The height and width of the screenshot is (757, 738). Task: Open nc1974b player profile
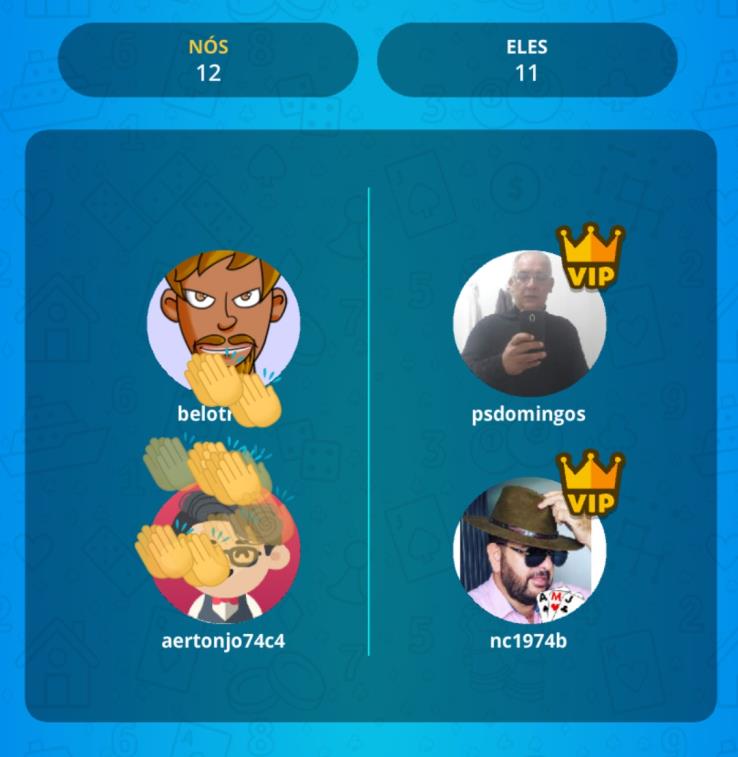(529, 551)
